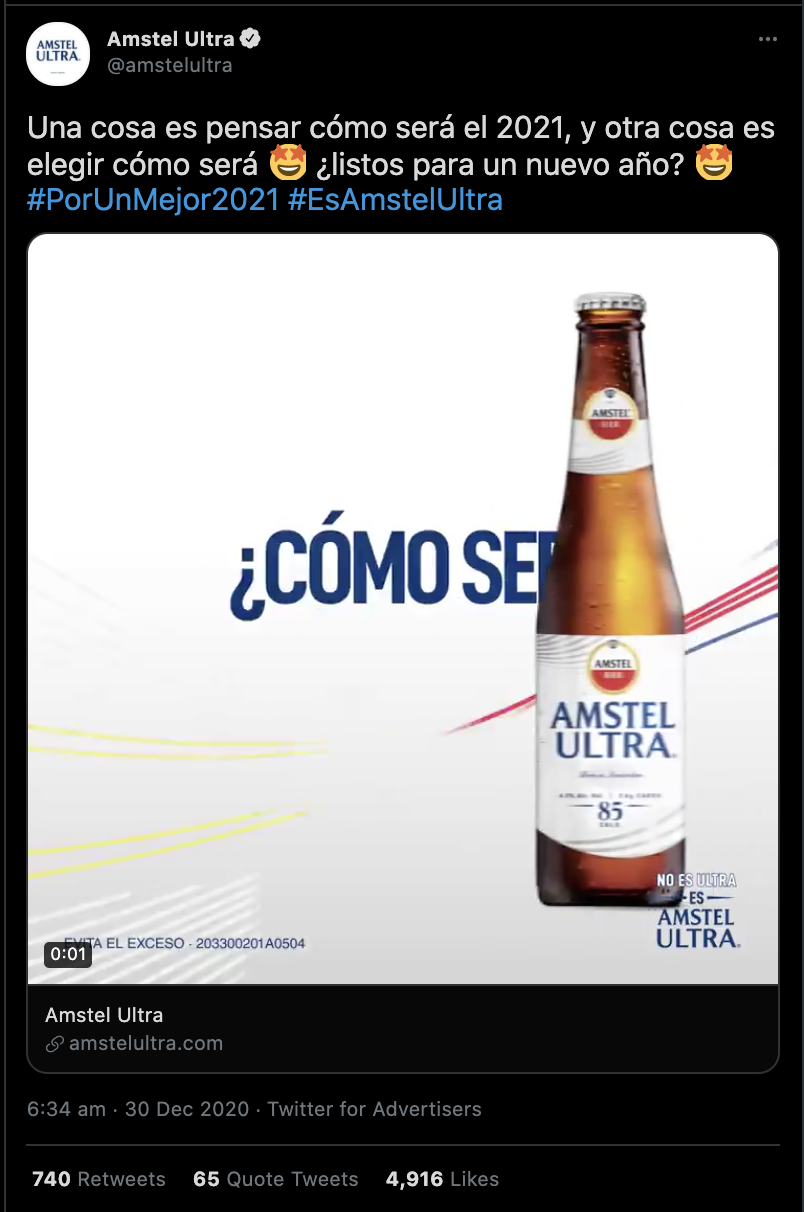The height and width of the screenshot is (1212, 804).
Task: View the 65 Quote Tweets
Action: [x=275, y=1180]
